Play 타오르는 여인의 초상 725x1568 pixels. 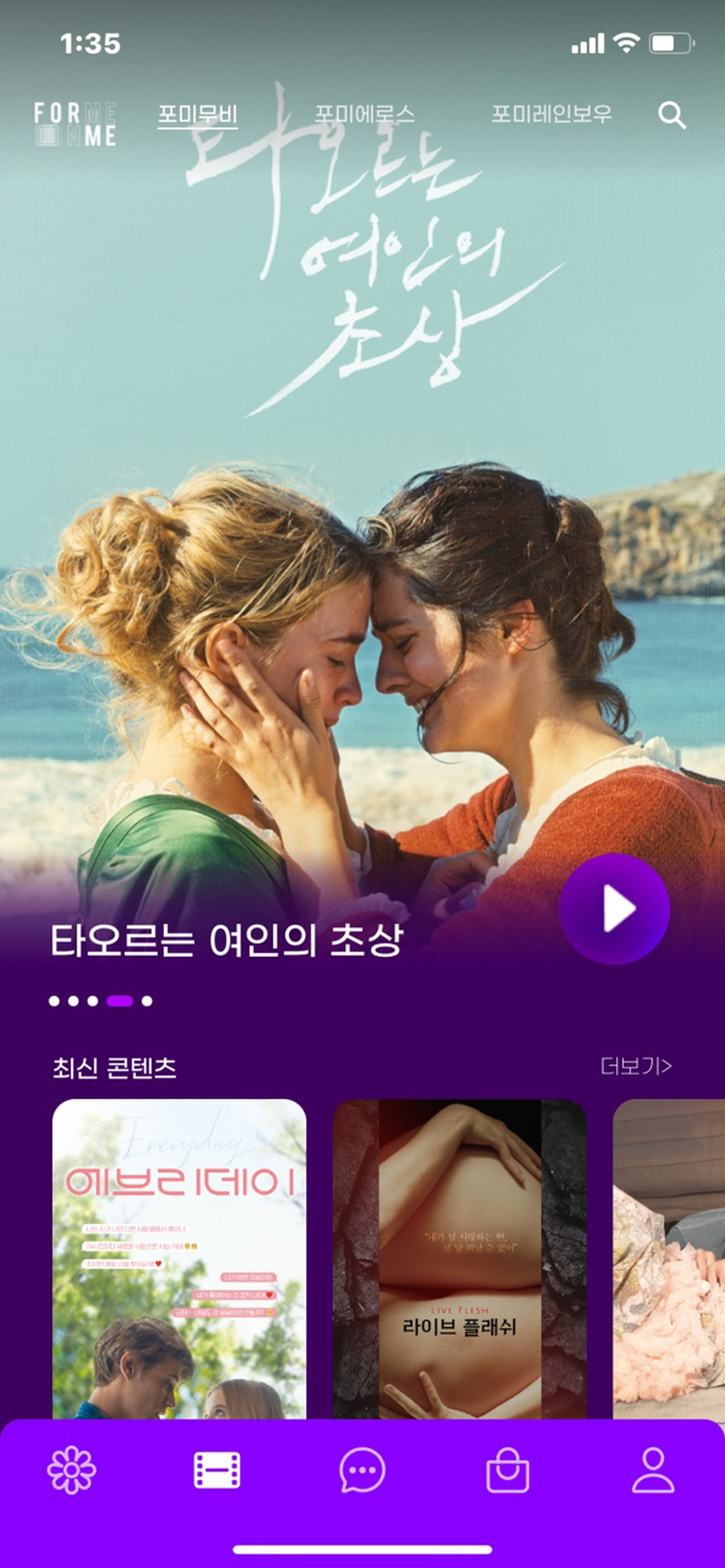click(614, 909)
